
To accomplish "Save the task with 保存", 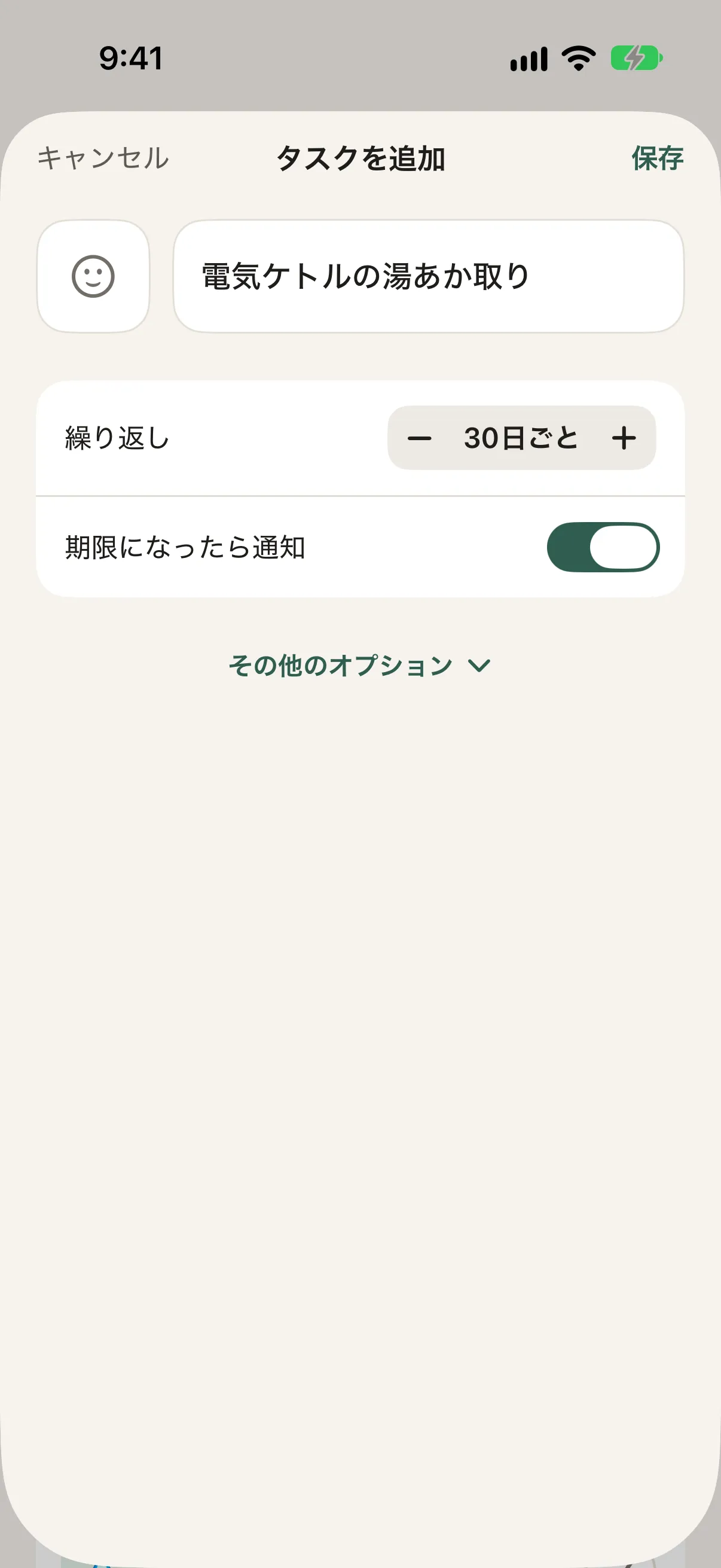I will (657, 158).
